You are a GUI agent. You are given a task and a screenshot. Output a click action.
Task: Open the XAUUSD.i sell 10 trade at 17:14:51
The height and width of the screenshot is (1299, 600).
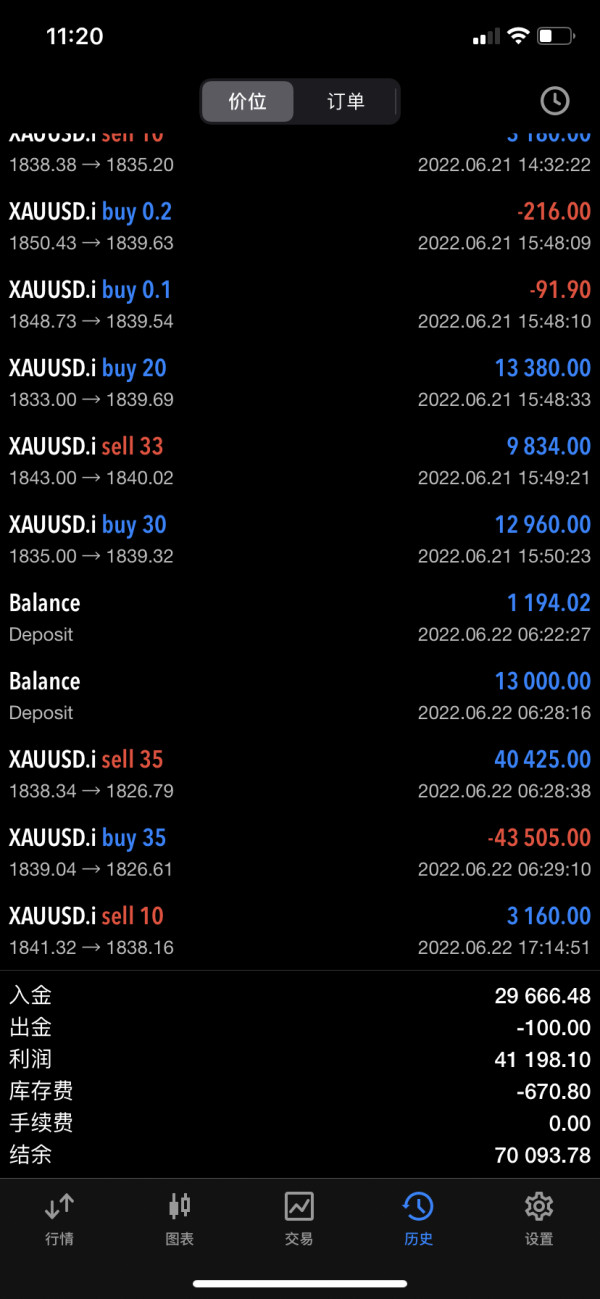[x=300, y=929]
